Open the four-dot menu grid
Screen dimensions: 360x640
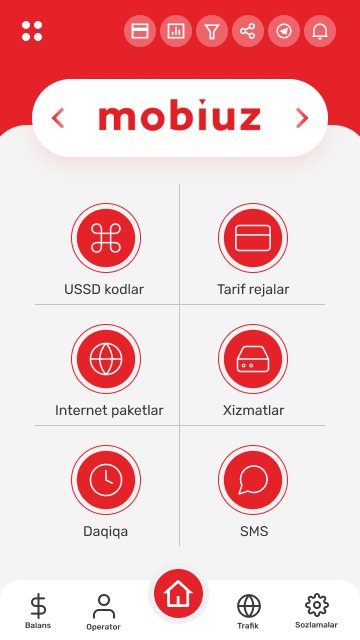pos(32,31)
